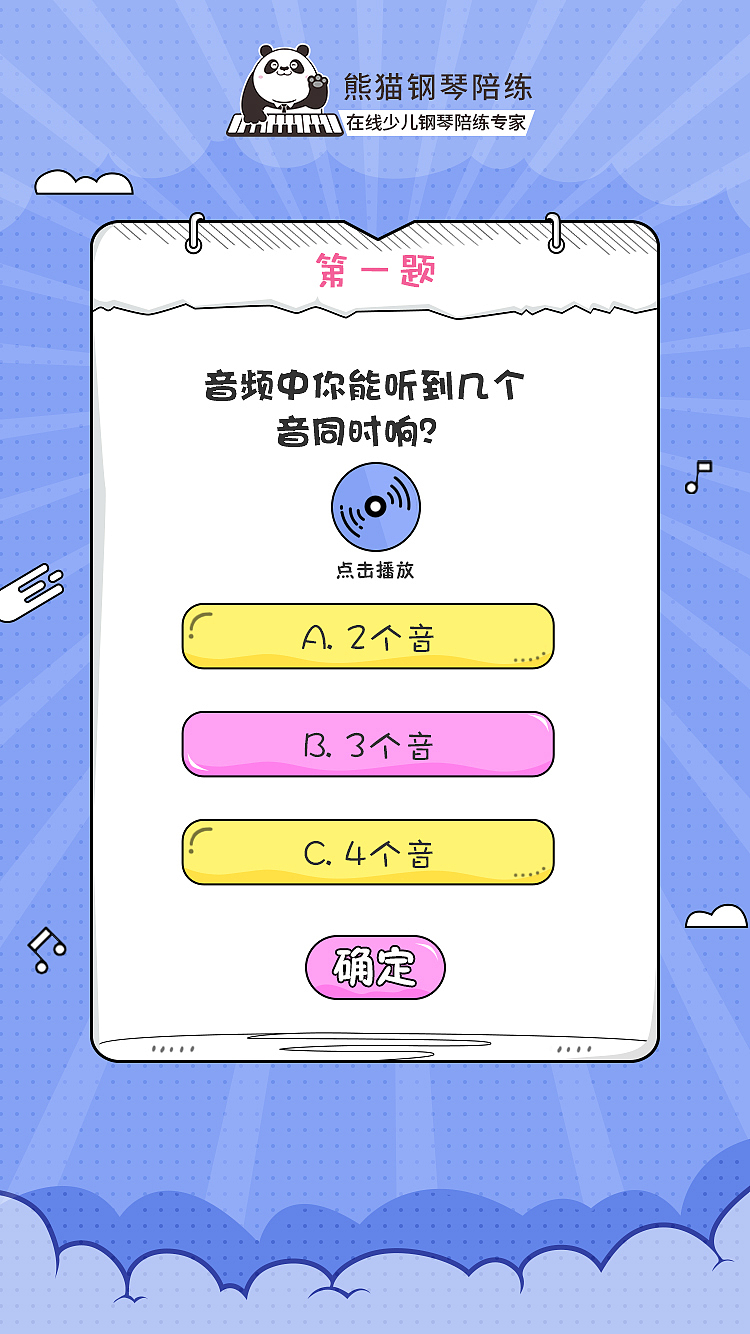Click the panda mascot logo
The width and height of the screenshot is (750, 1334).
283,82
